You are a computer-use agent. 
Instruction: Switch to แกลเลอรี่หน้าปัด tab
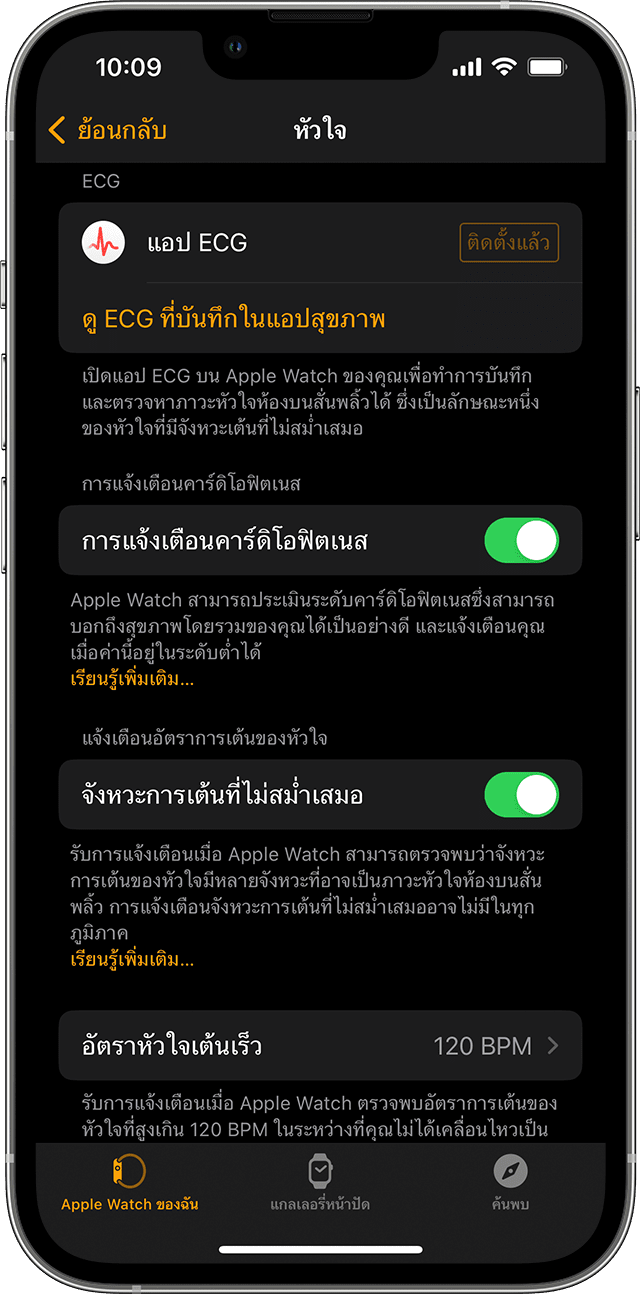320,1183
